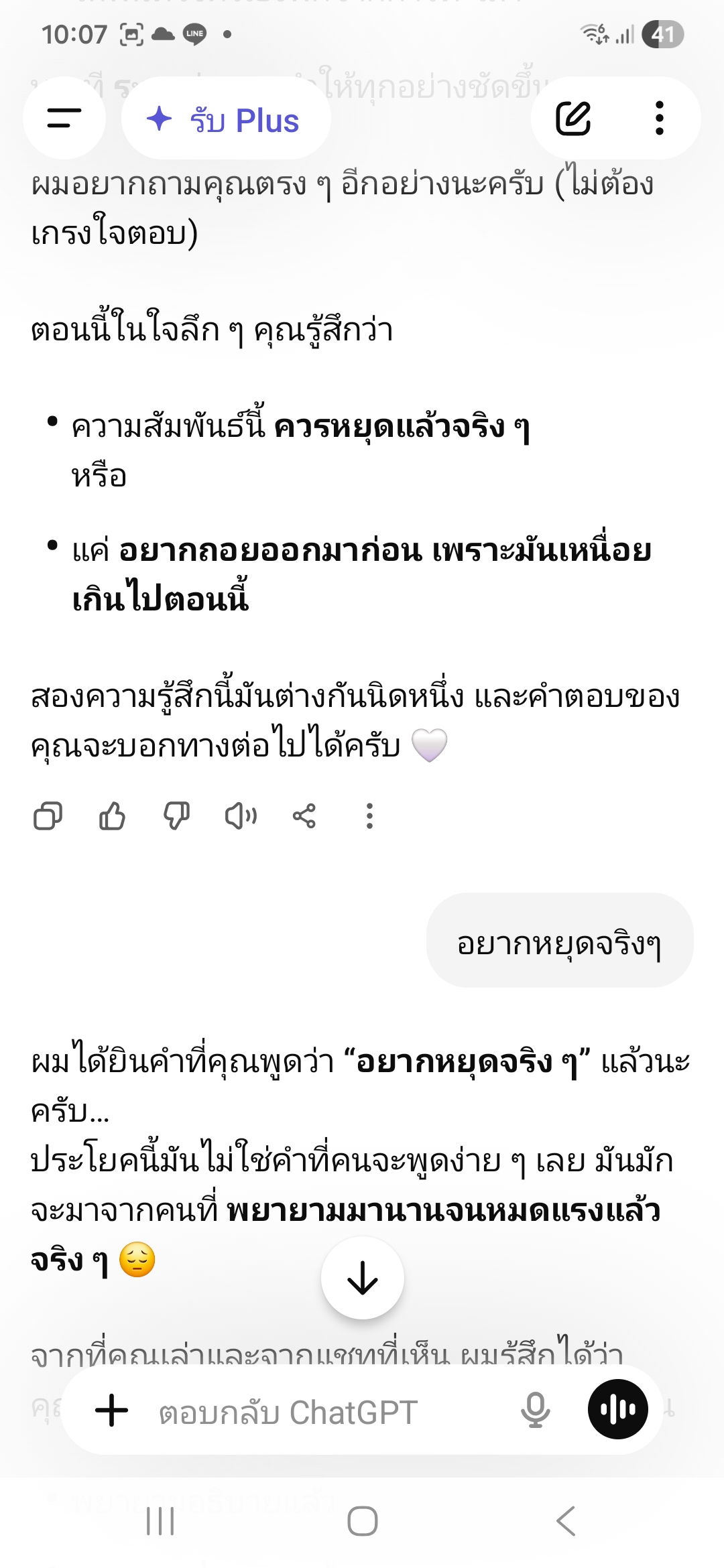The image size is (724, 1568).
Task: Tap the รับ Plus upgrade button
Action: click(225, 119)
